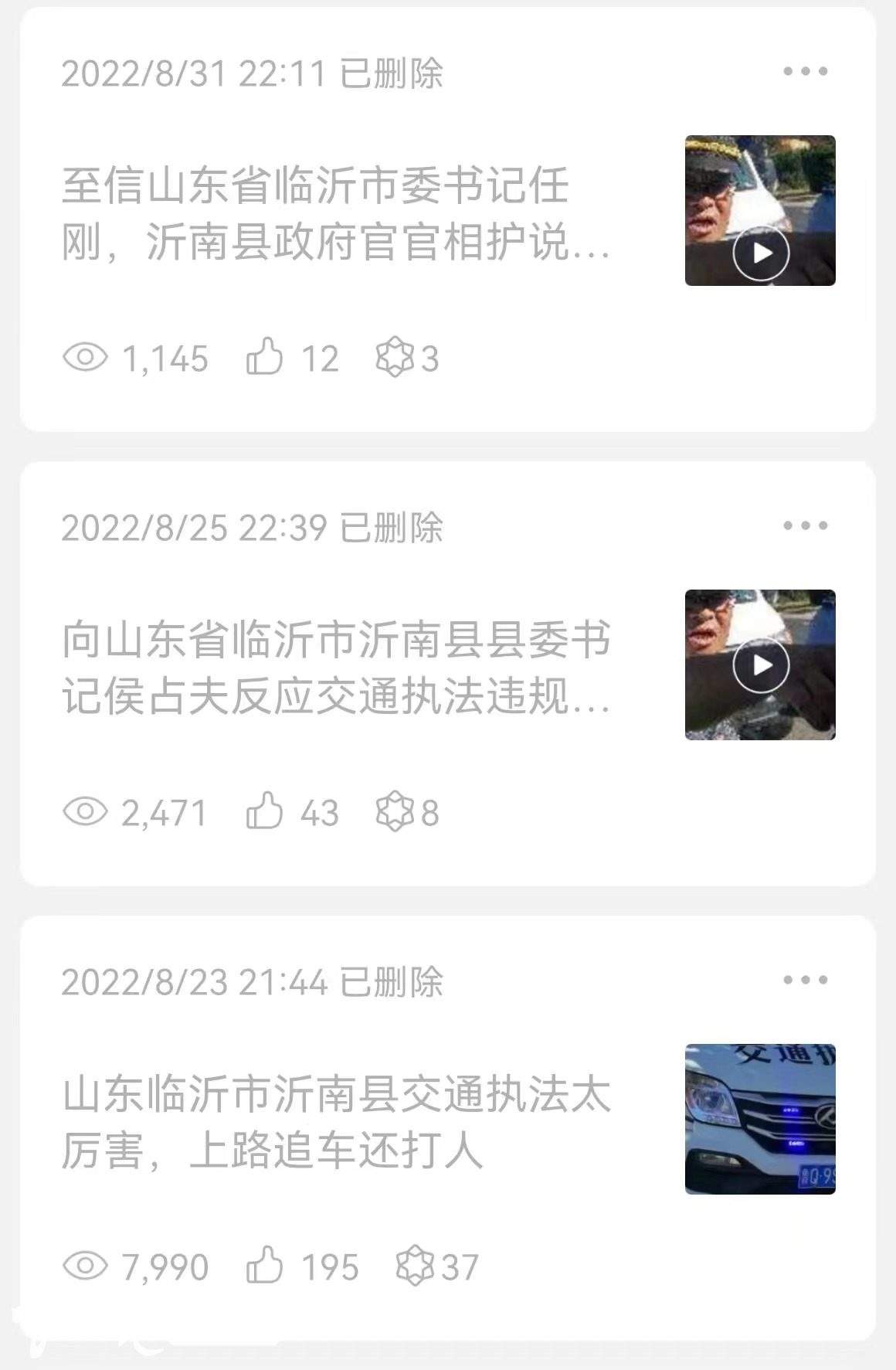Open the more options on the 2022/8/31 post
896x1370 pixels.
click(805, 71)
